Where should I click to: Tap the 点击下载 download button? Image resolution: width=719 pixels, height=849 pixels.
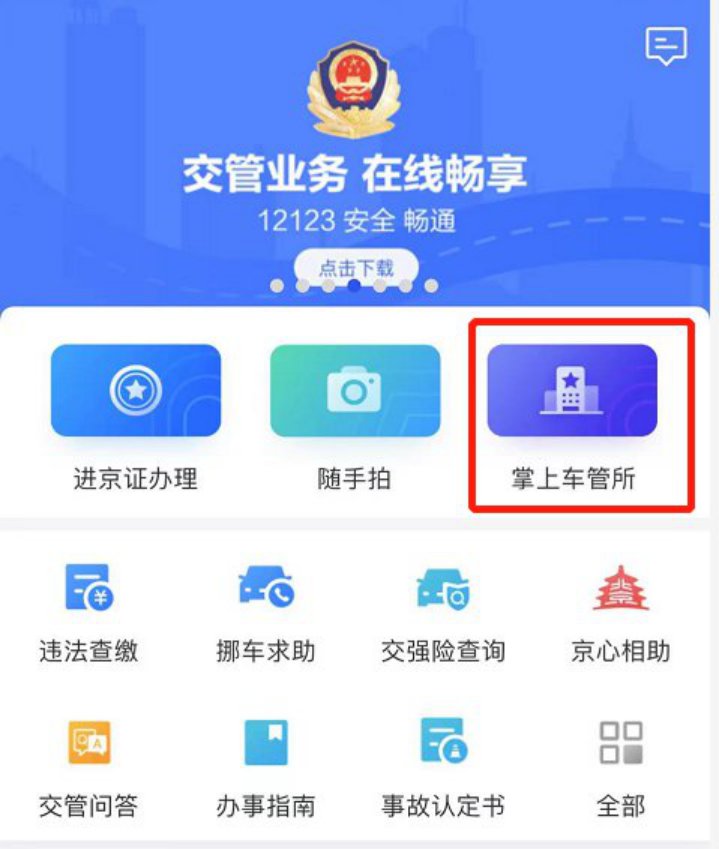click(x=355, y=267)
